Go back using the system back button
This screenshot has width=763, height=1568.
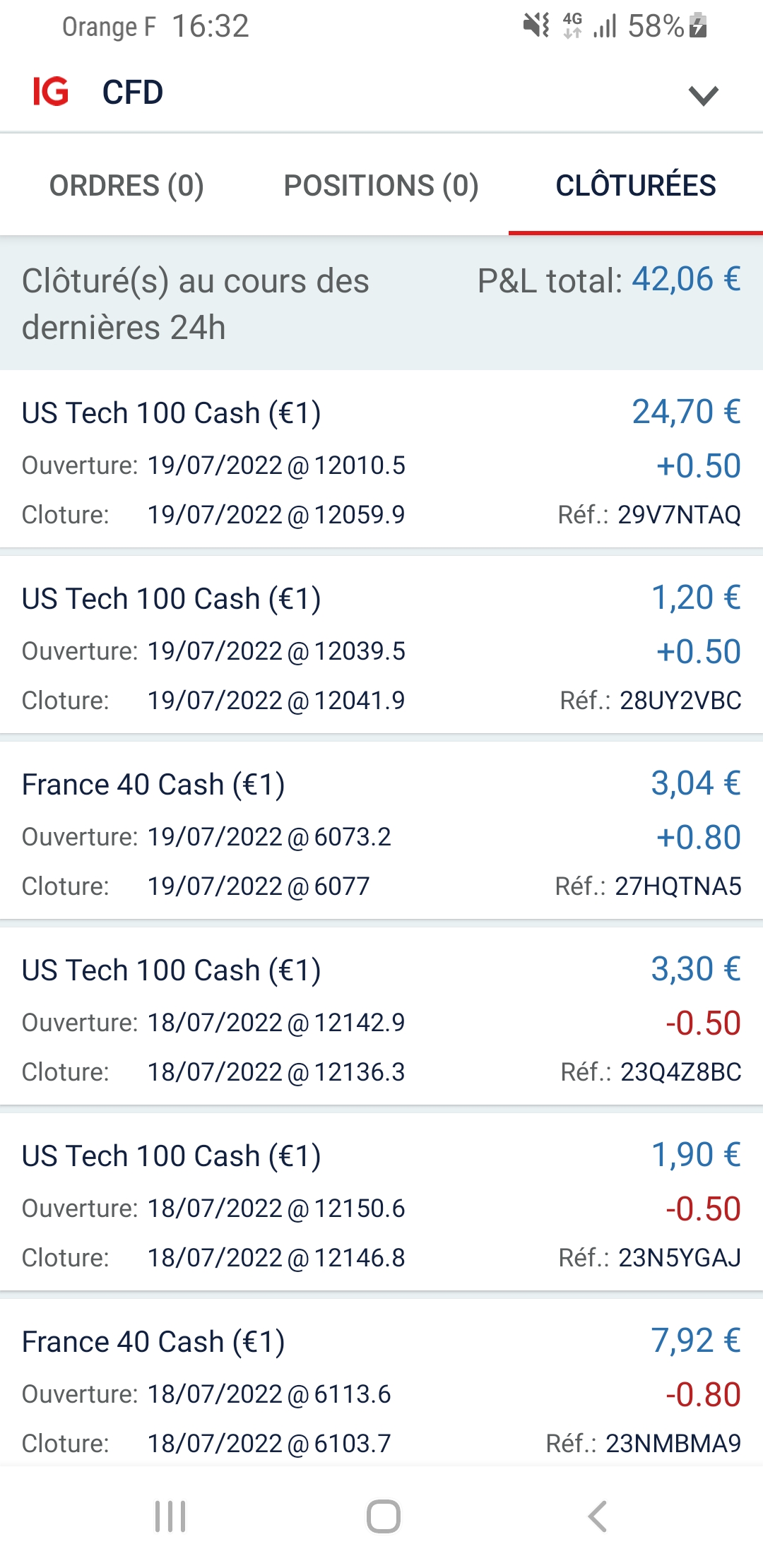click(598, 1516)
